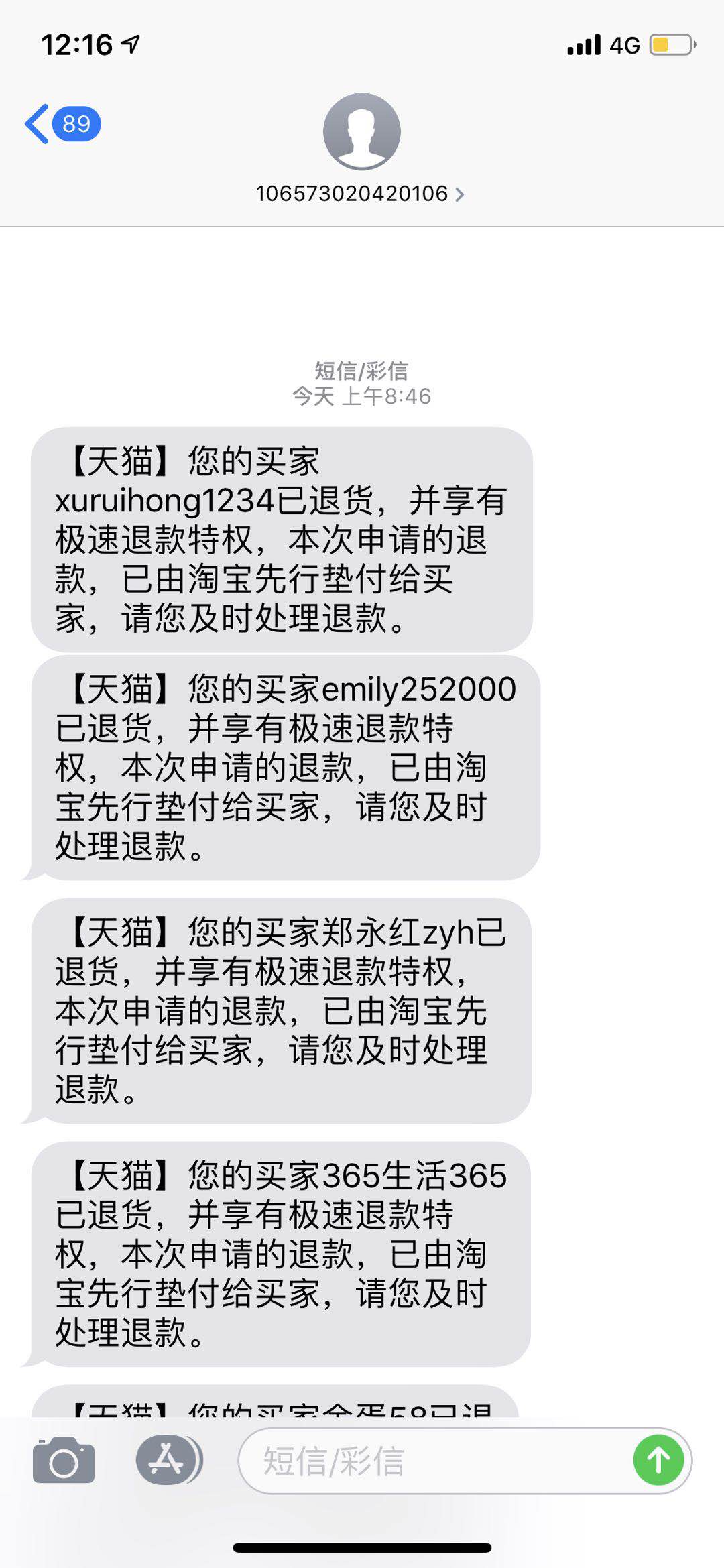Open the App Store apps drawer
724x1568 pixels.
click(x=168, y=1459)
